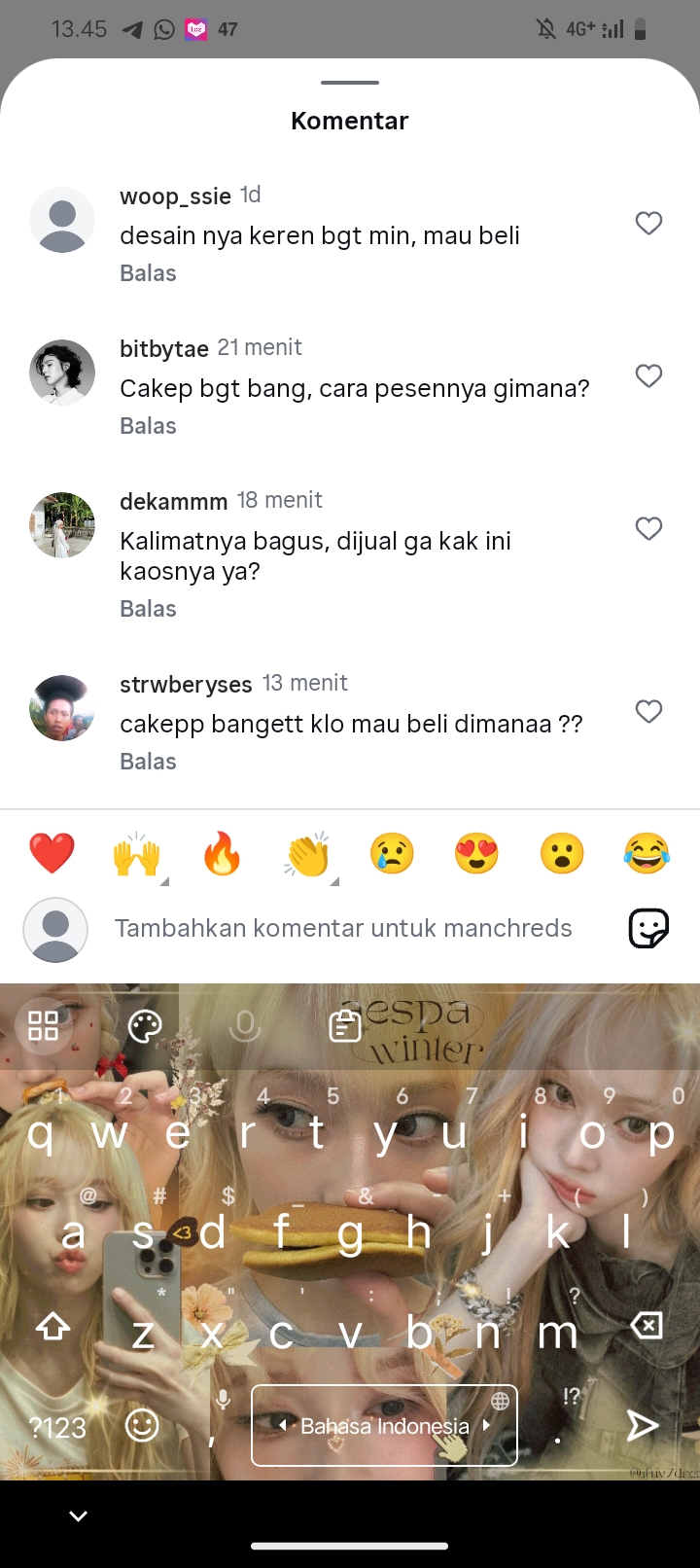Like bitbytae's comment
This screenshot has width=700, height=1568.
[x=648, y=376]
